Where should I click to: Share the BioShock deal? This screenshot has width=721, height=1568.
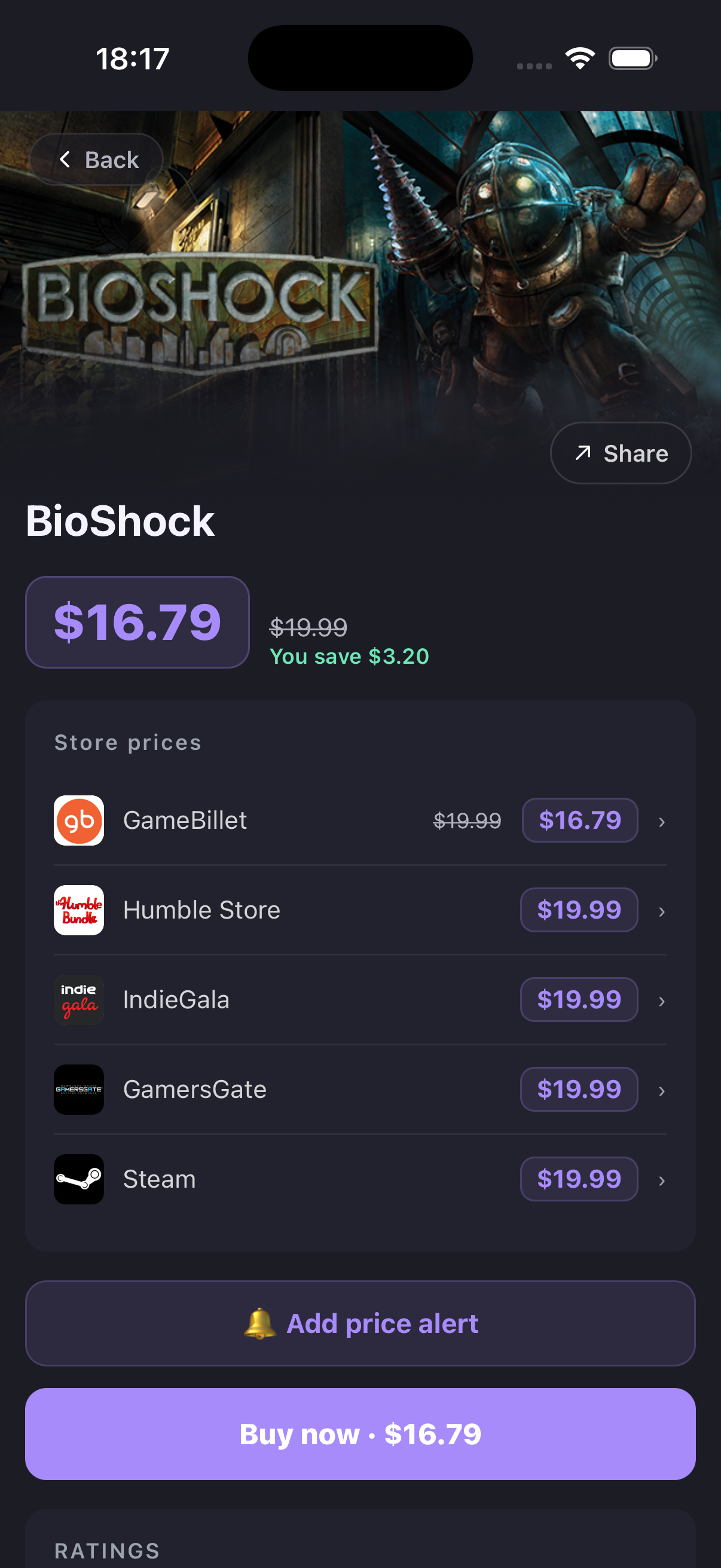pyautogui.click(x=621, y=453)
